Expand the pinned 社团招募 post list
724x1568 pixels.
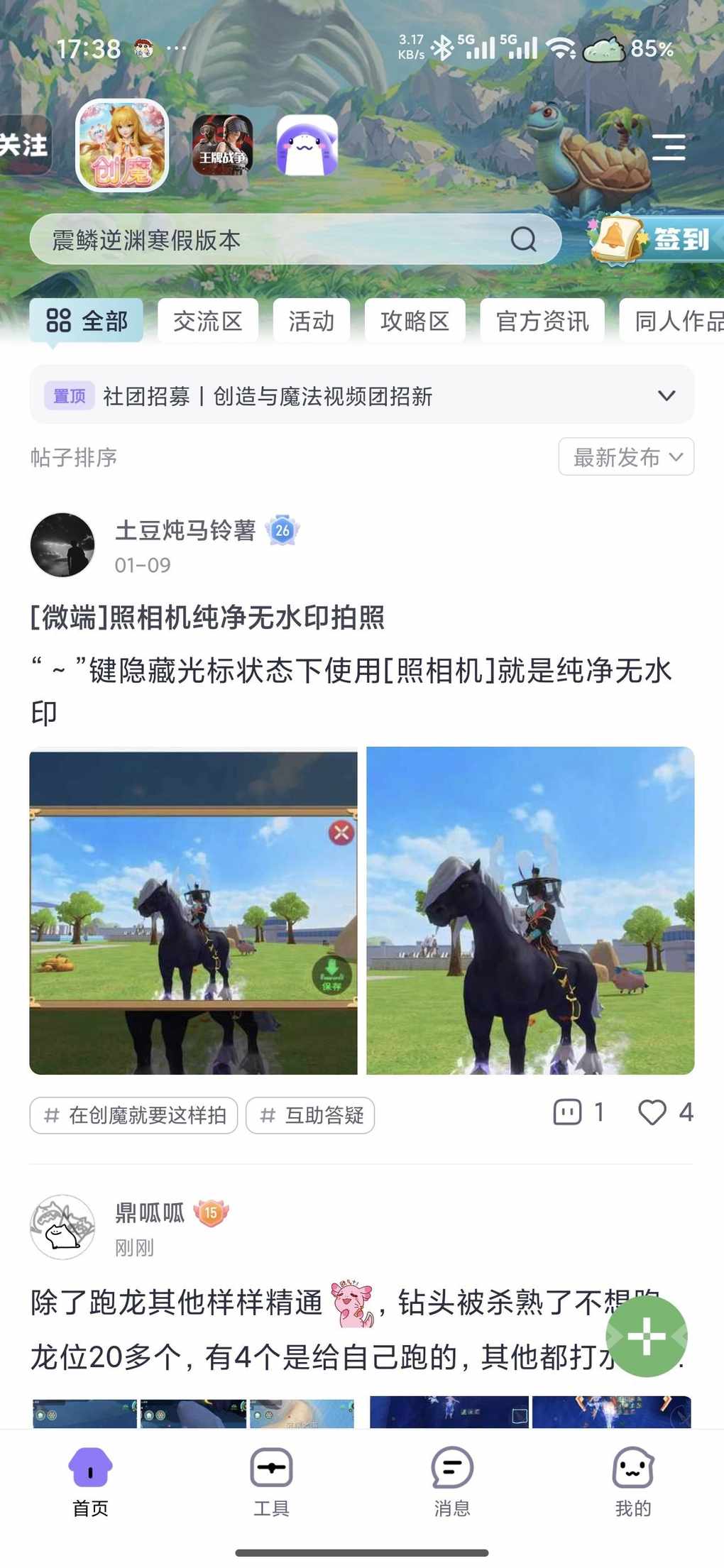(666, 395)
